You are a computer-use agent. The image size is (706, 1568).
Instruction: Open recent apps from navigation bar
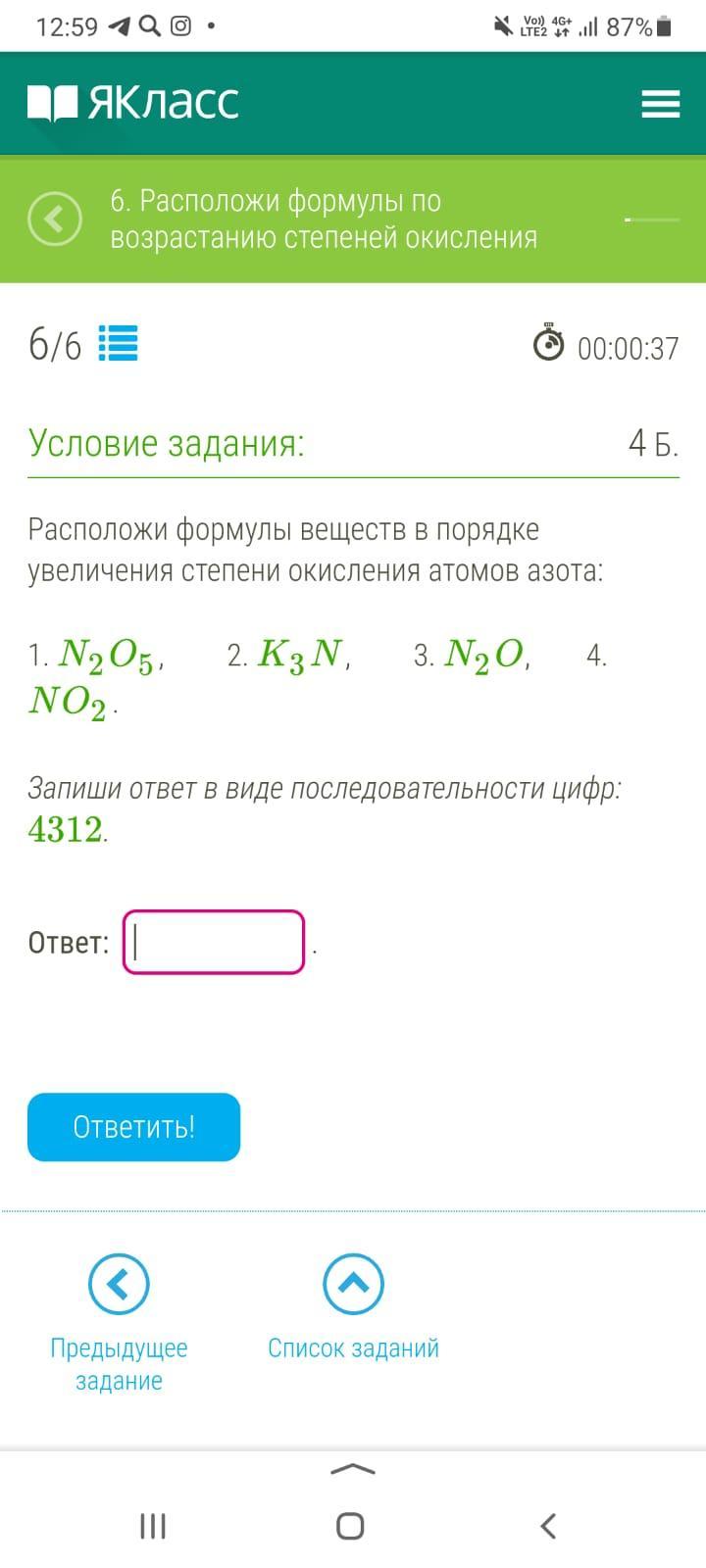coord(153,1525)
